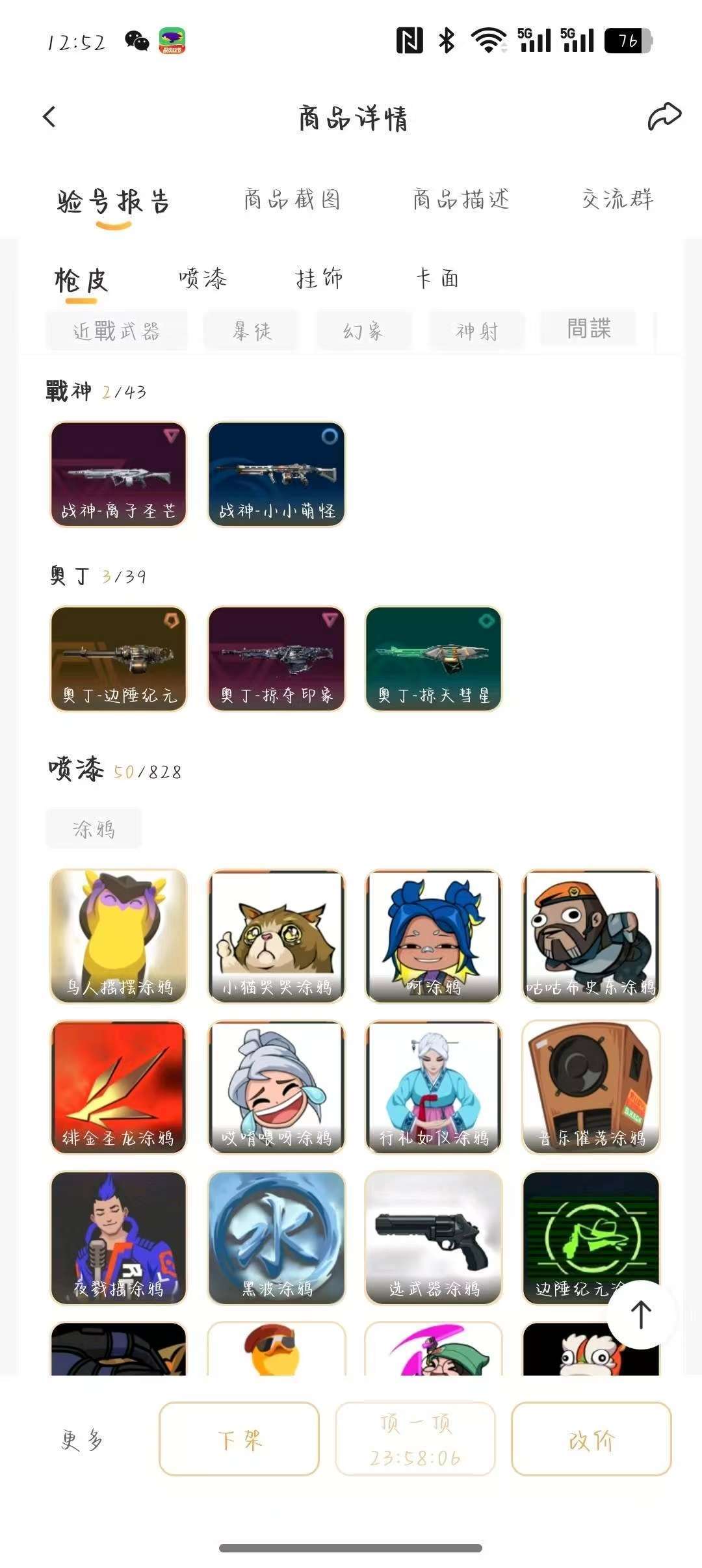This screenshot has width=702, height=1568.
Task: Filter by 暴徒 chip
Action: 252,331
